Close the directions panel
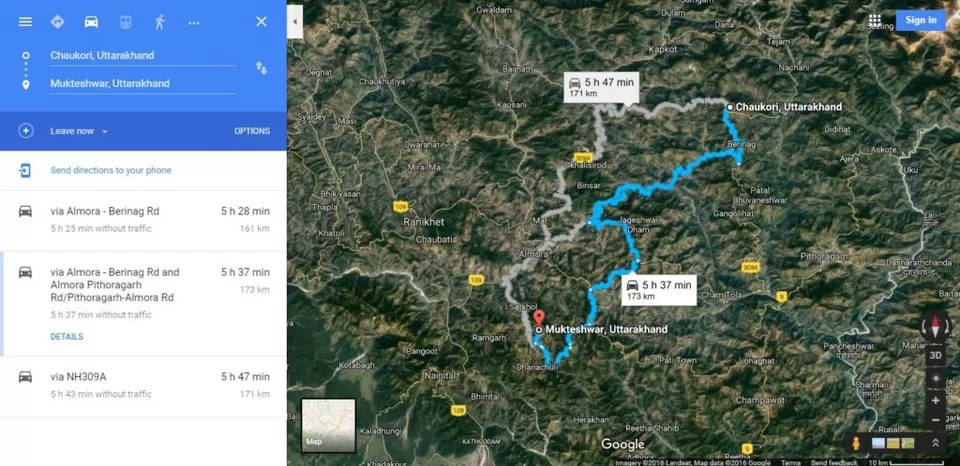 261,21
